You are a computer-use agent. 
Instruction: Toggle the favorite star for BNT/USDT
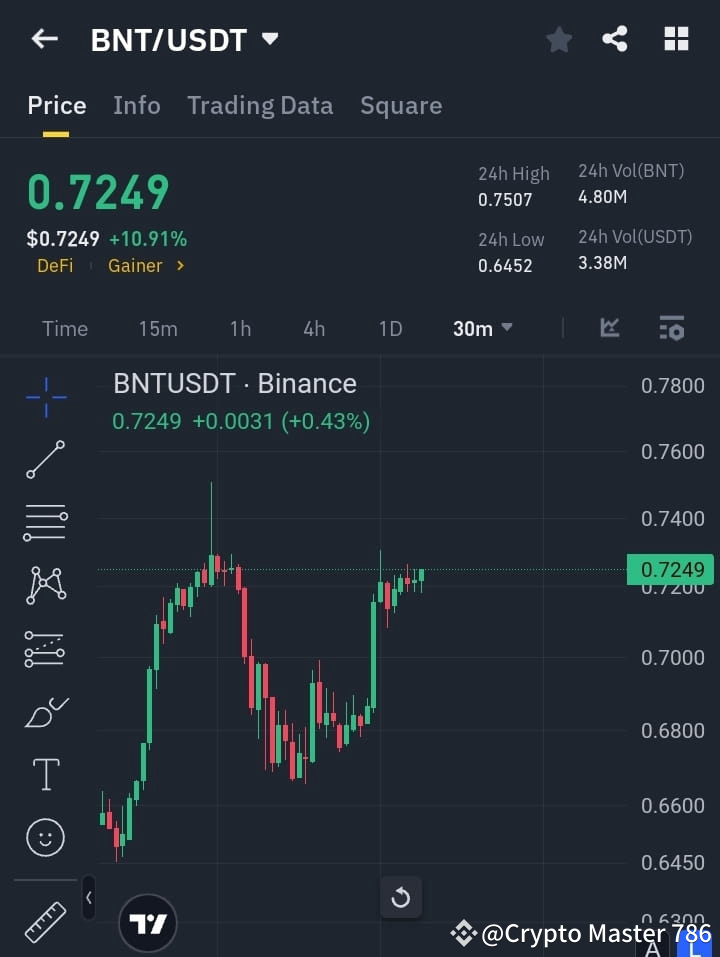[x=559, y=39]
